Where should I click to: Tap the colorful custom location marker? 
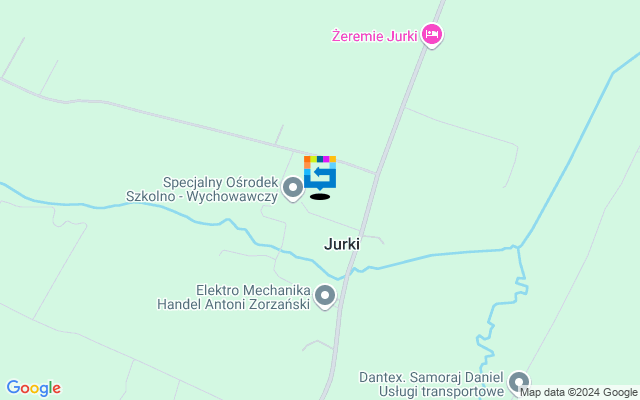[320, 173]
